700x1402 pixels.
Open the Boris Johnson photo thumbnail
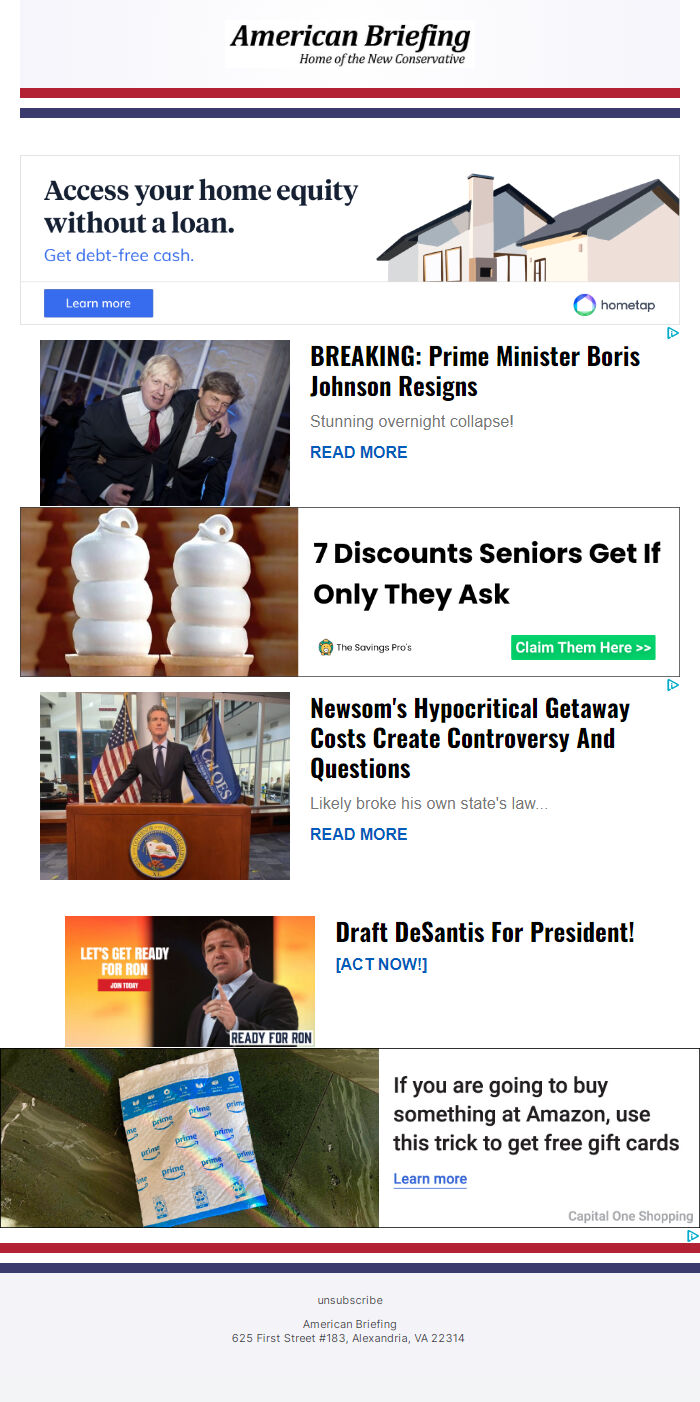(x=165, y=422)
